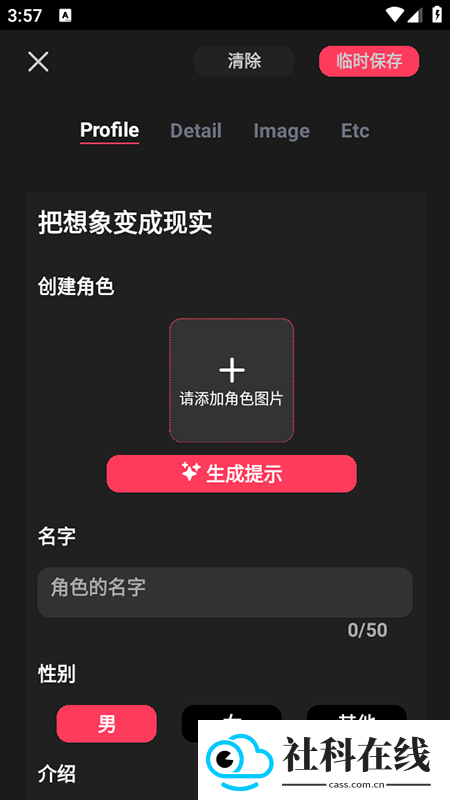Focus the 角色的名字 name field
The image size is (450, 800).
(x=225, y=592)
